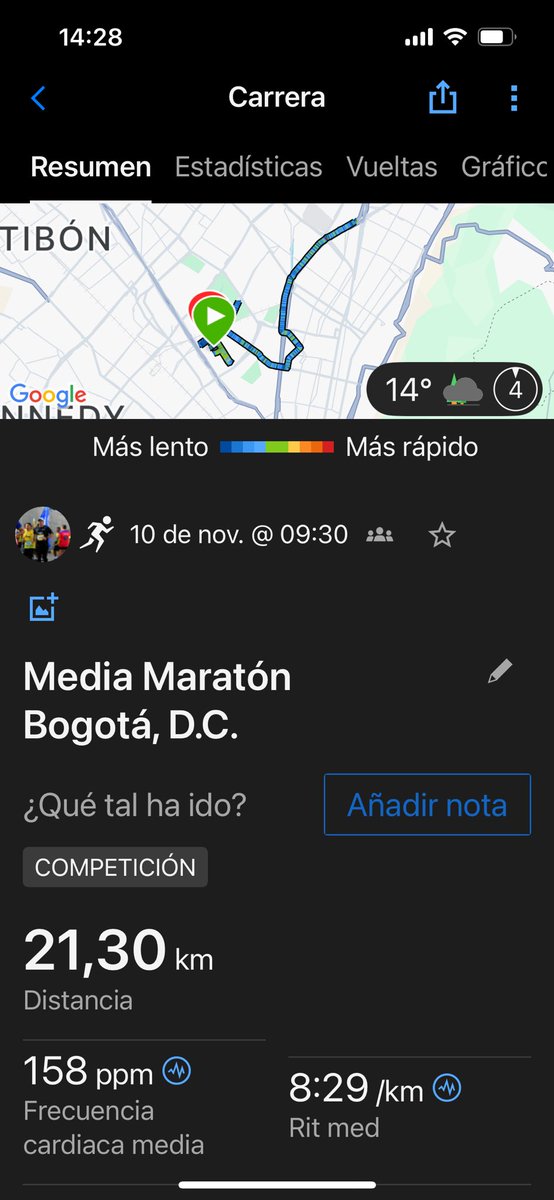Change activity privacy via people icon
Viewport: 554px width, 1200px height.
tap(379, 535)
